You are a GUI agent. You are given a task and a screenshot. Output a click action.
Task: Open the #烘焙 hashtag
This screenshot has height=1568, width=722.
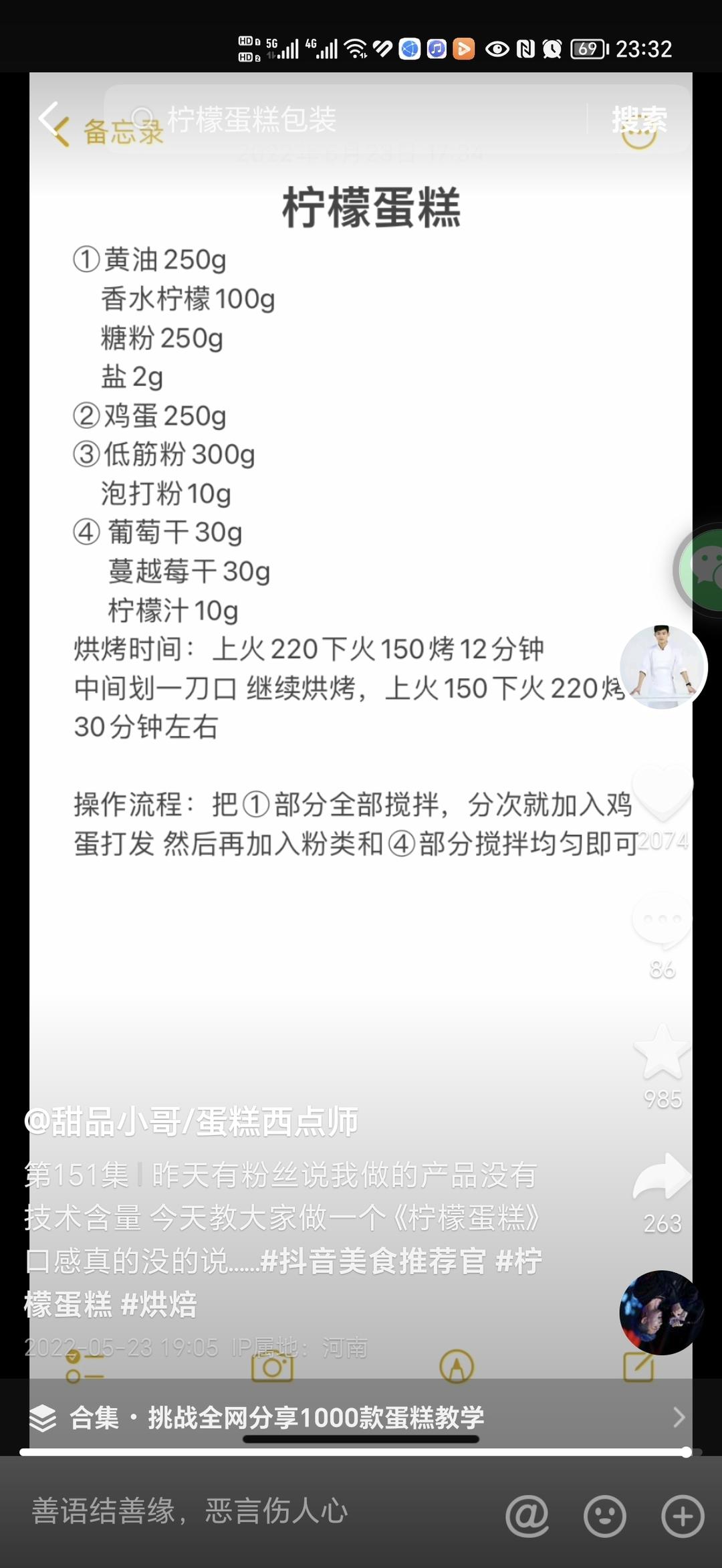(159, 1304)
